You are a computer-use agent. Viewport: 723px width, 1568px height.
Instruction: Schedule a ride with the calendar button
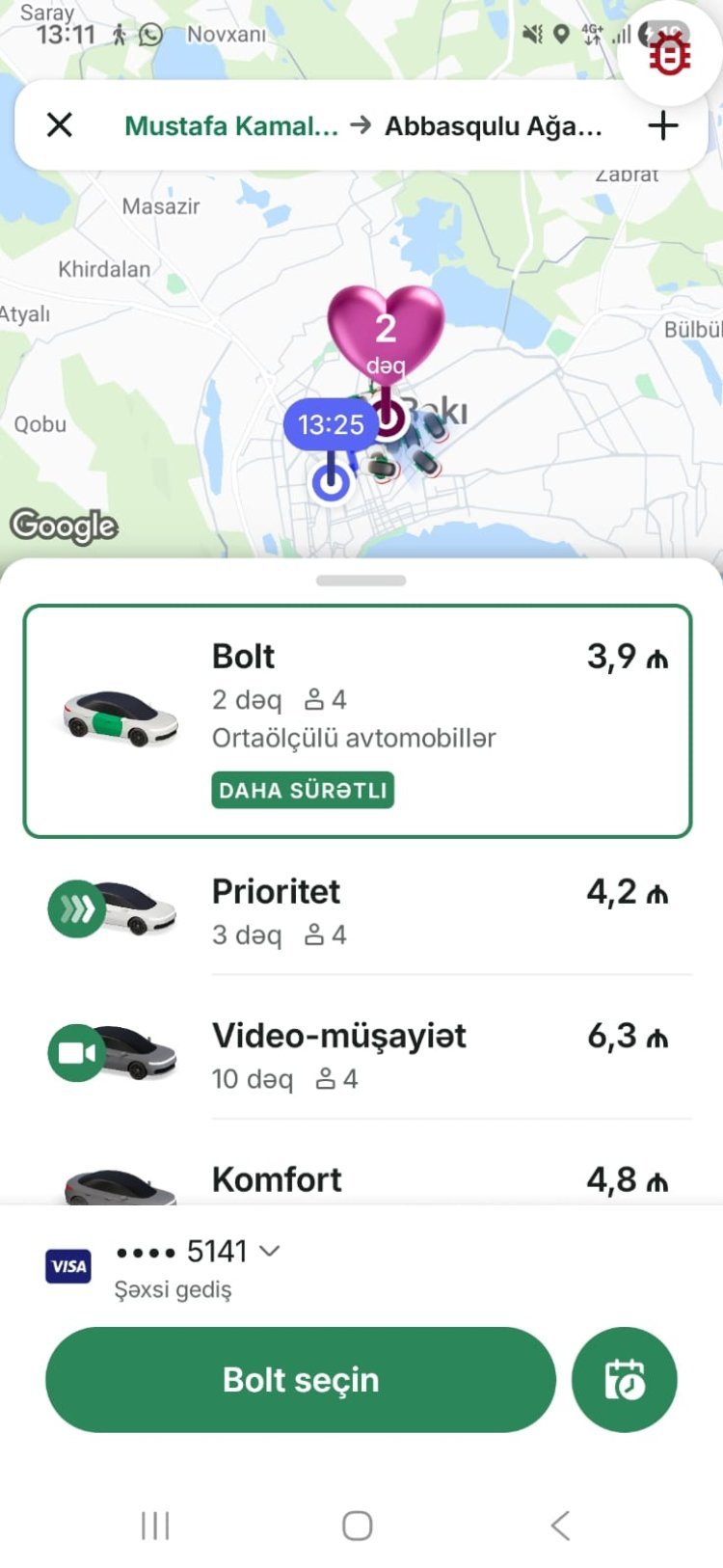tap(625, 1380)
